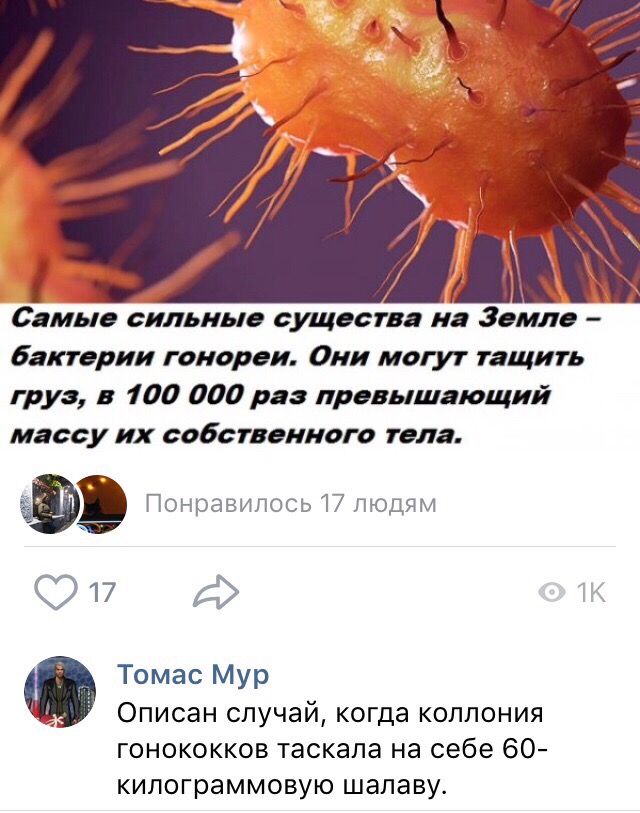Screen dimensions: 640x813
Task: Open Томас Мур's profile name link
Action: coord(193,675)
